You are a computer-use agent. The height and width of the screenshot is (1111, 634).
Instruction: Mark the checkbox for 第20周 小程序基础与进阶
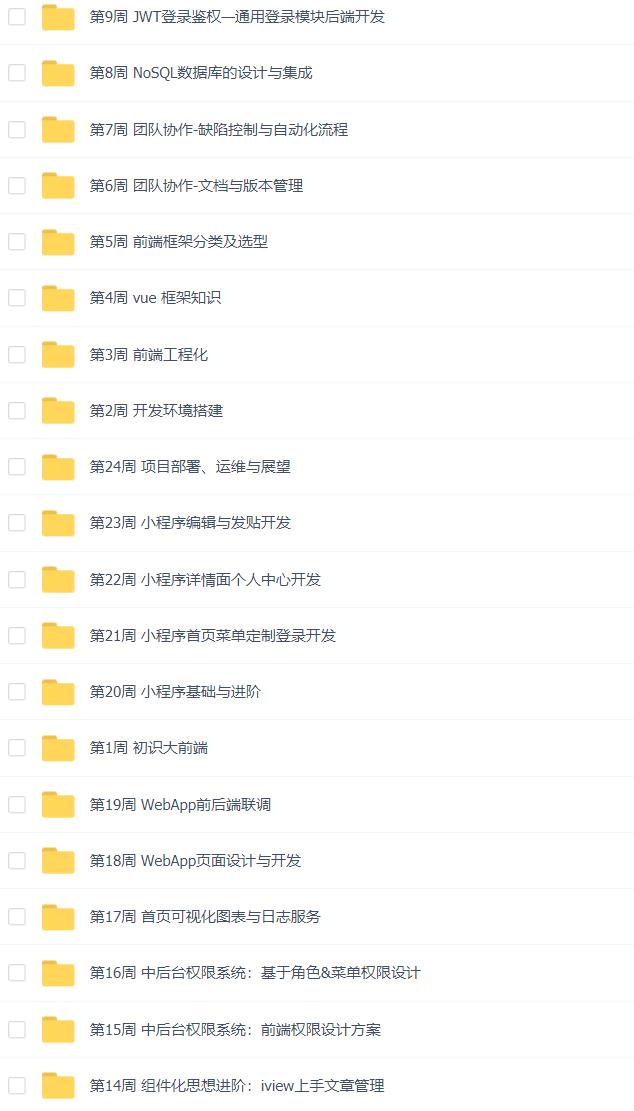click(17, 691)
